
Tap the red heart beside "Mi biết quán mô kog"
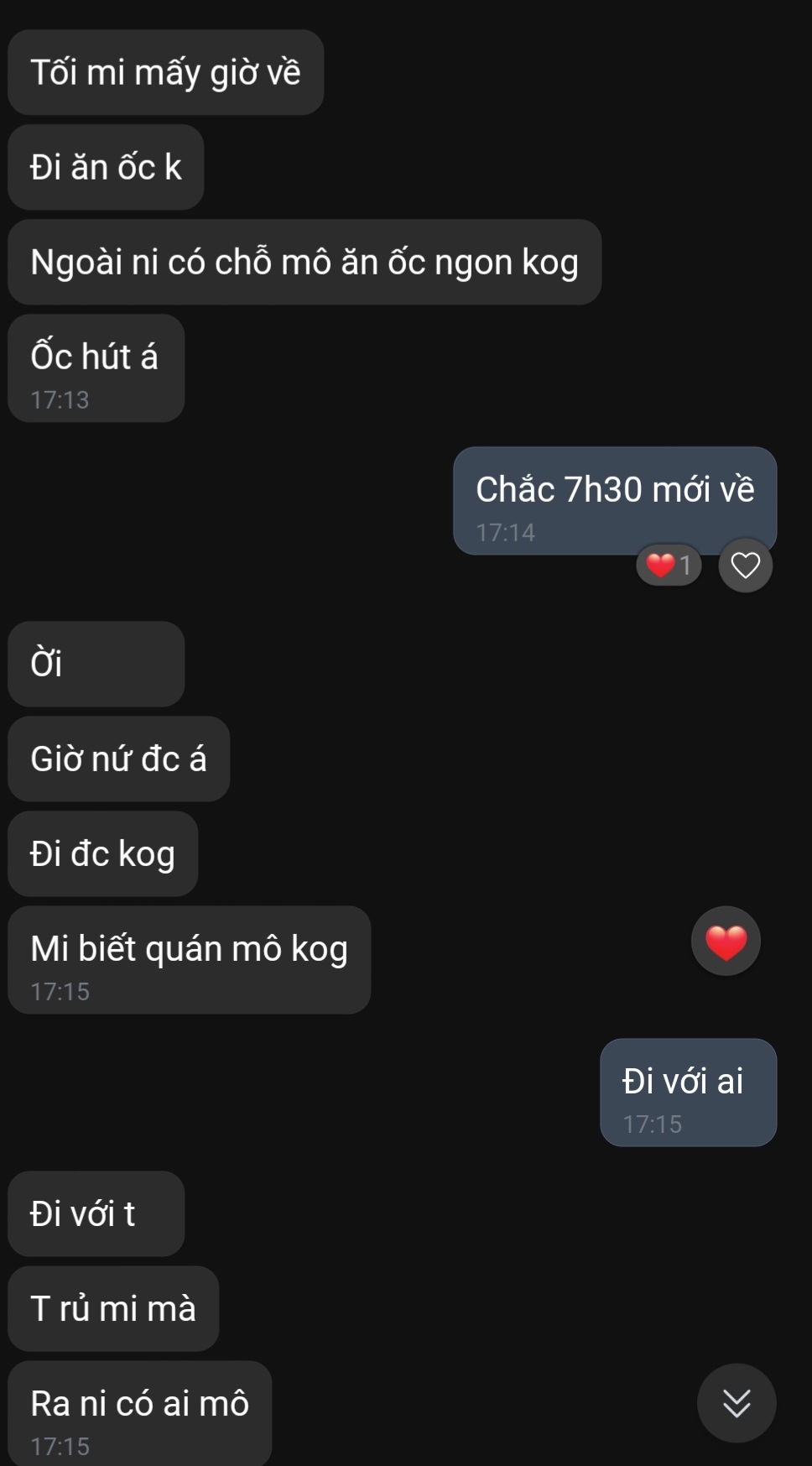pos(726,941)
